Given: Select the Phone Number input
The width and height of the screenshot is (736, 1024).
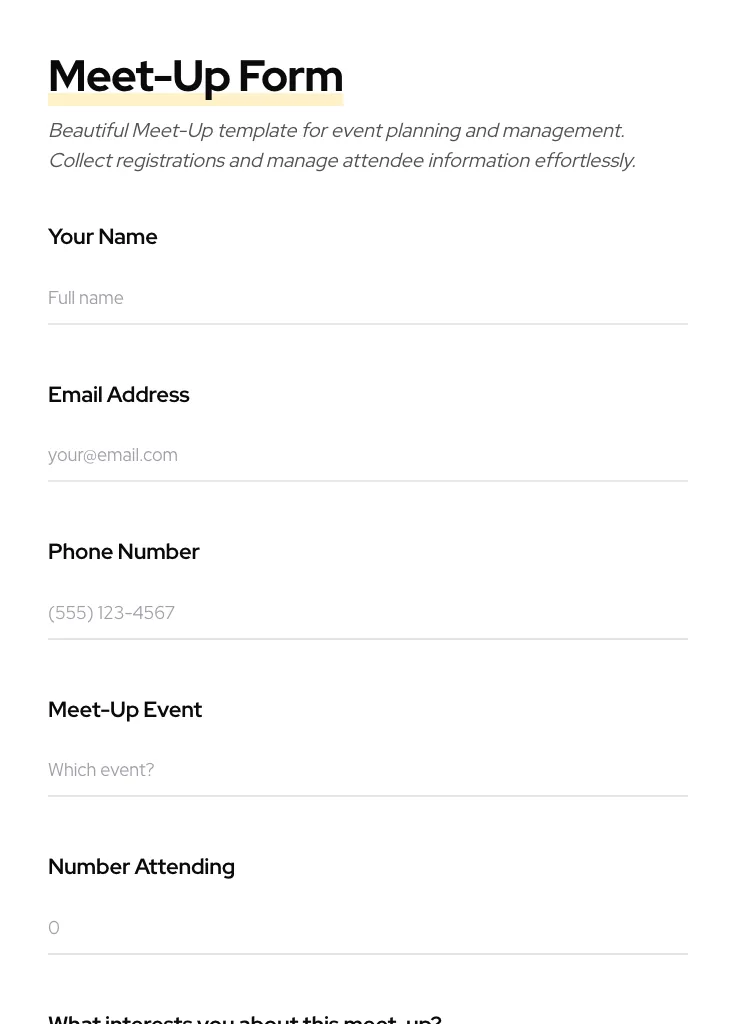Looking at the screenshot, I should (x=367, y=613).
